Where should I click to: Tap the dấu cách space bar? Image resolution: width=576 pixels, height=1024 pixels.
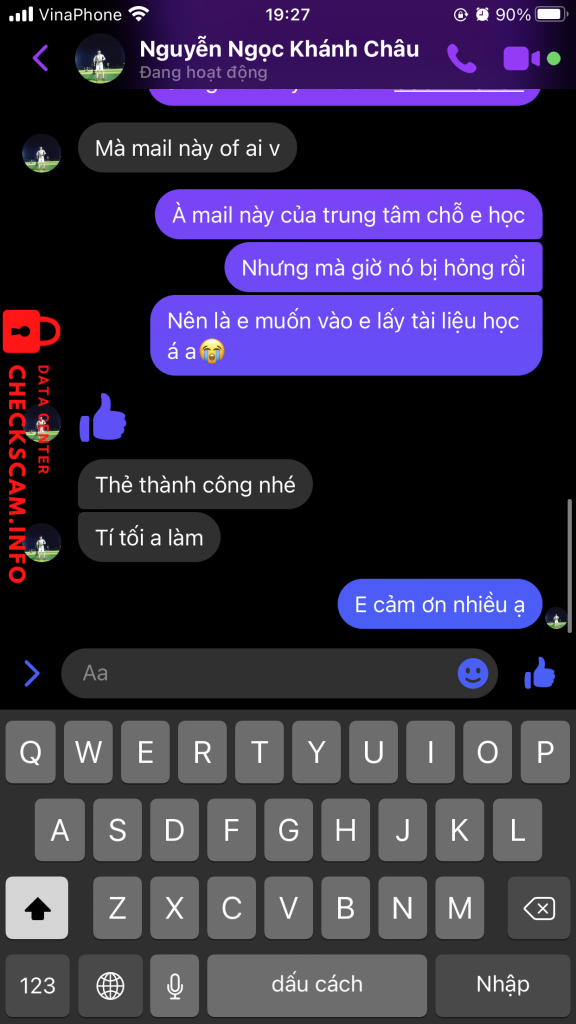pyautogui.click(x=317, y=985)
